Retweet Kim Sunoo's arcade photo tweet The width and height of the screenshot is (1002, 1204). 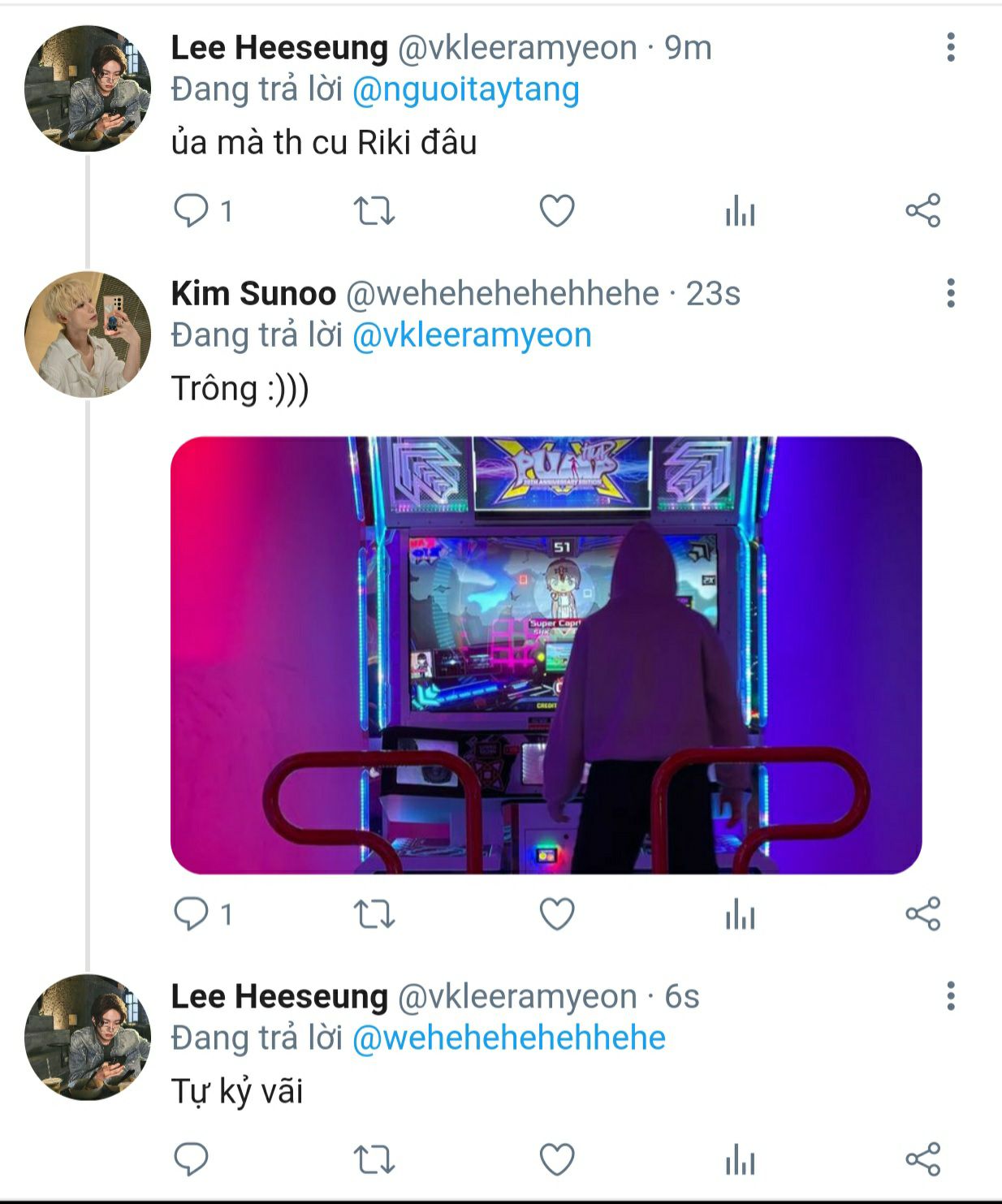click(374, 914)
